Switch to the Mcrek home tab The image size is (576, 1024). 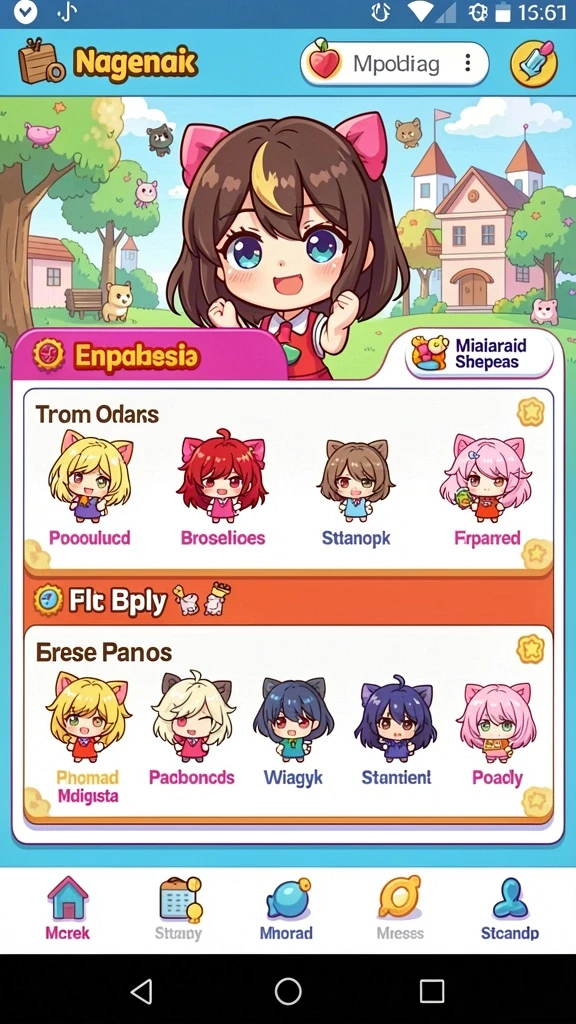tap(68, 910)
